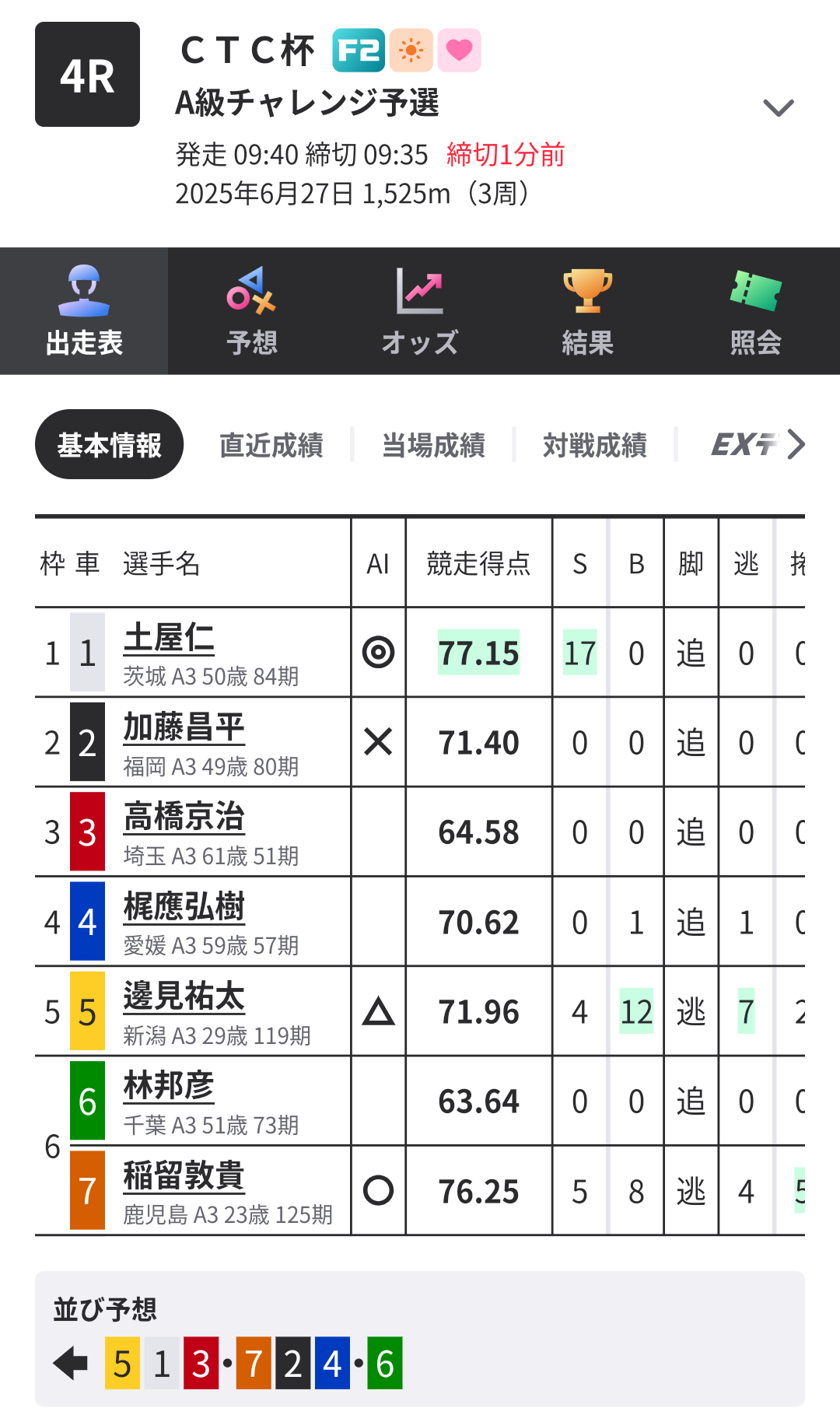Tap the arrow to reveal more sub-tabs
Screen dimensions: 840x1415
point(796,444)
